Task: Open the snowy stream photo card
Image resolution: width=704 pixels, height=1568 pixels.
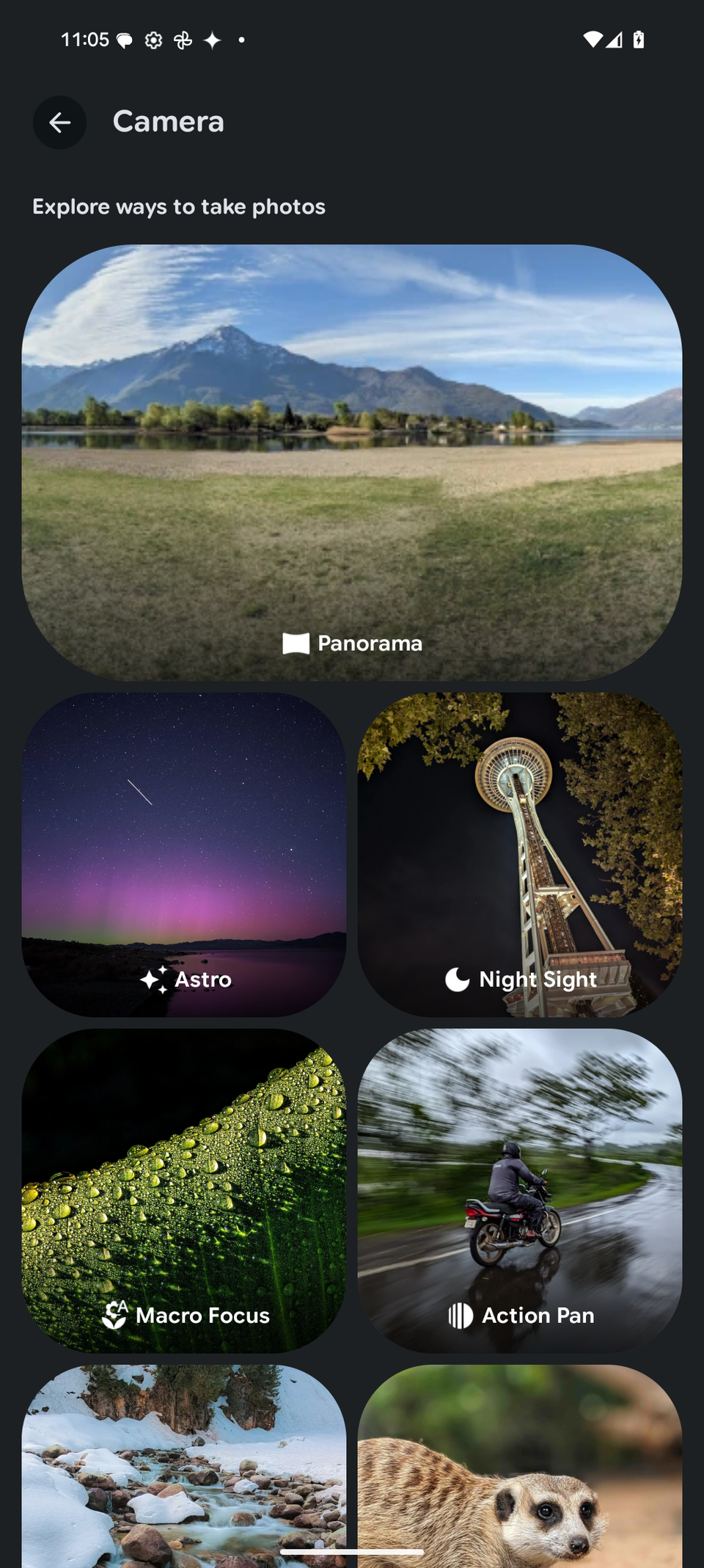Action: point(185,1467)
